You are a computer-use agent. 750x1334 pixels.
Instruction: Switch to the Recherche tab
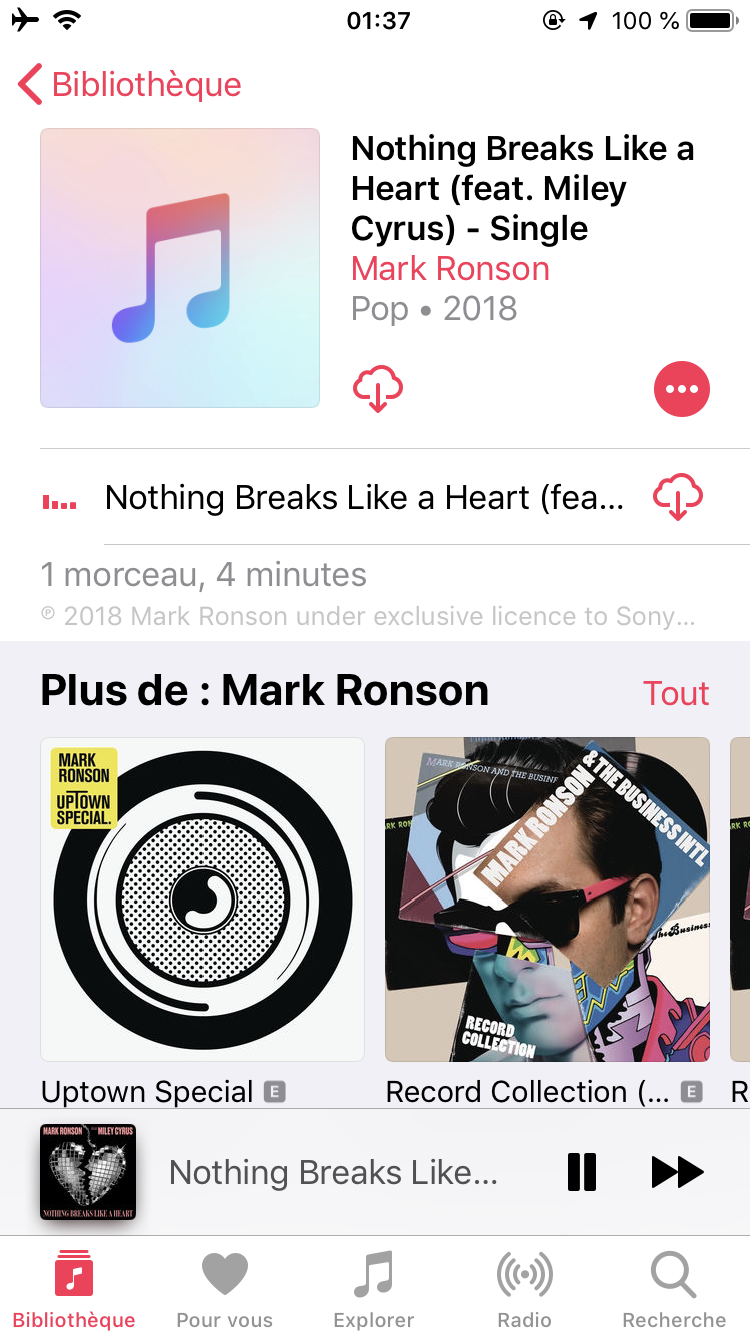pyautogui.click(x=674, y=1290)
